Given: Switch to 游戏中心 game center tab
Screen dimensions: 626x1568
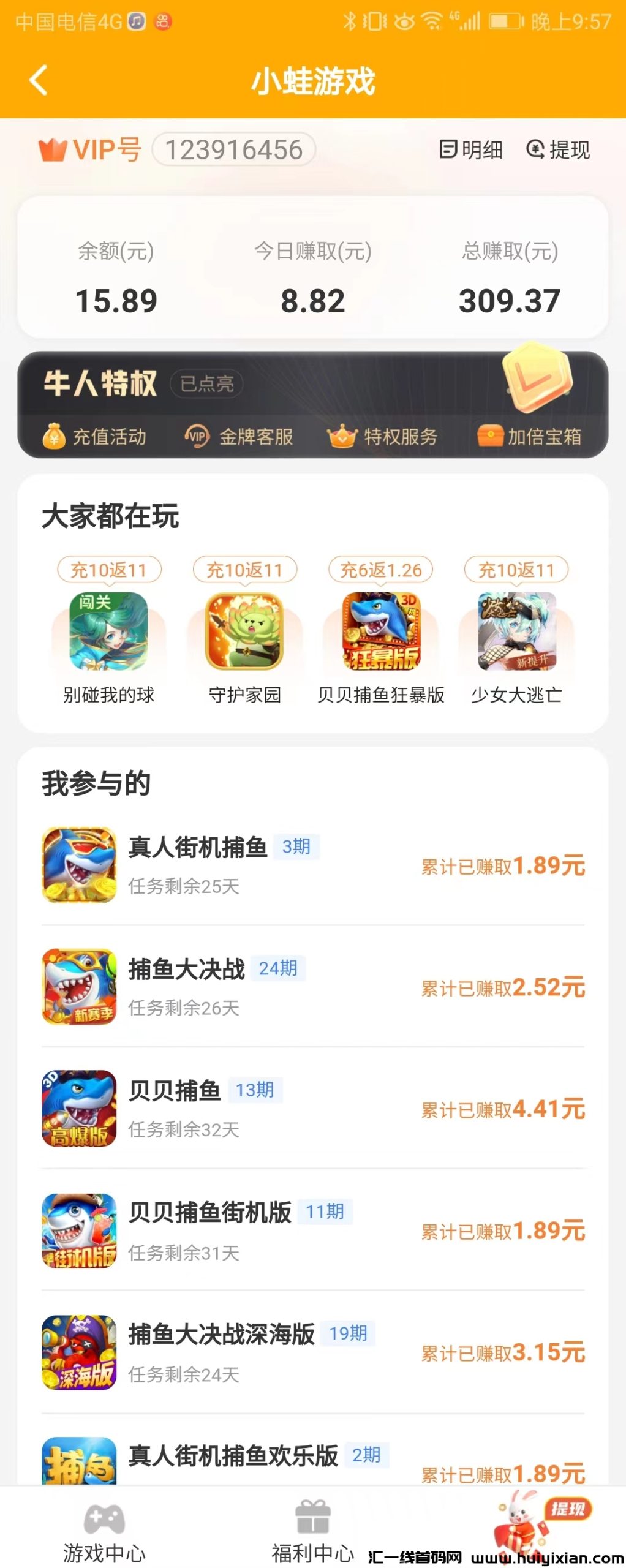Looking at the screenshot, I should click(x=104, y=1525).
